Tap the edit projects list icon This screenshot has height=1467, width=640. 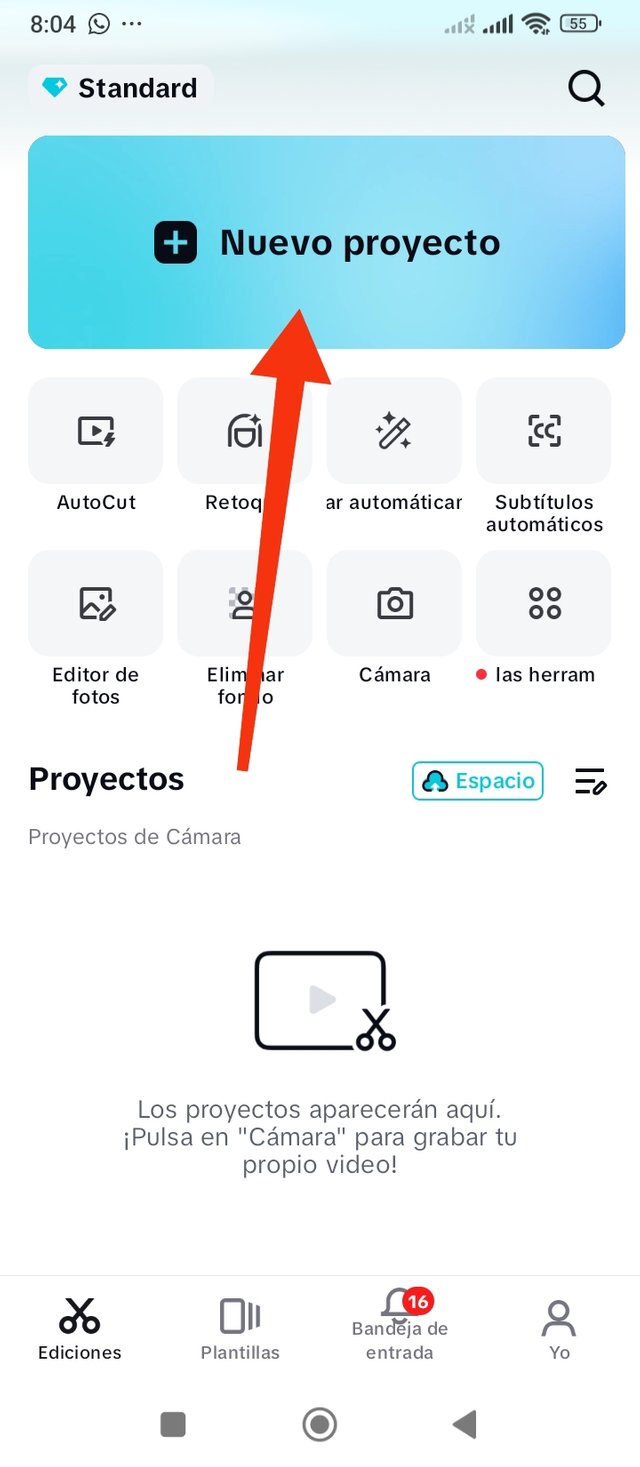pos(591,781)
